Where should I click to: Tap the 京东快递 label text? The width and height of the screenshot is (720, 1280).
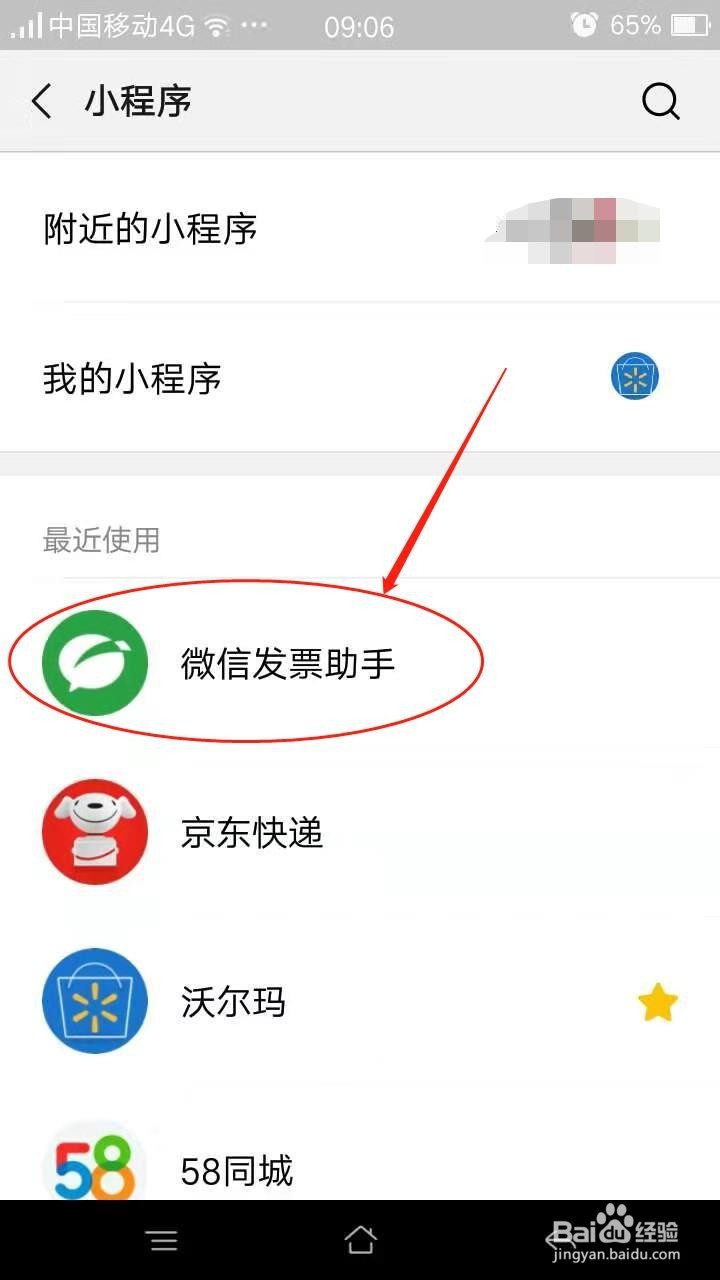pyautogui.click(x=250, y=834)
